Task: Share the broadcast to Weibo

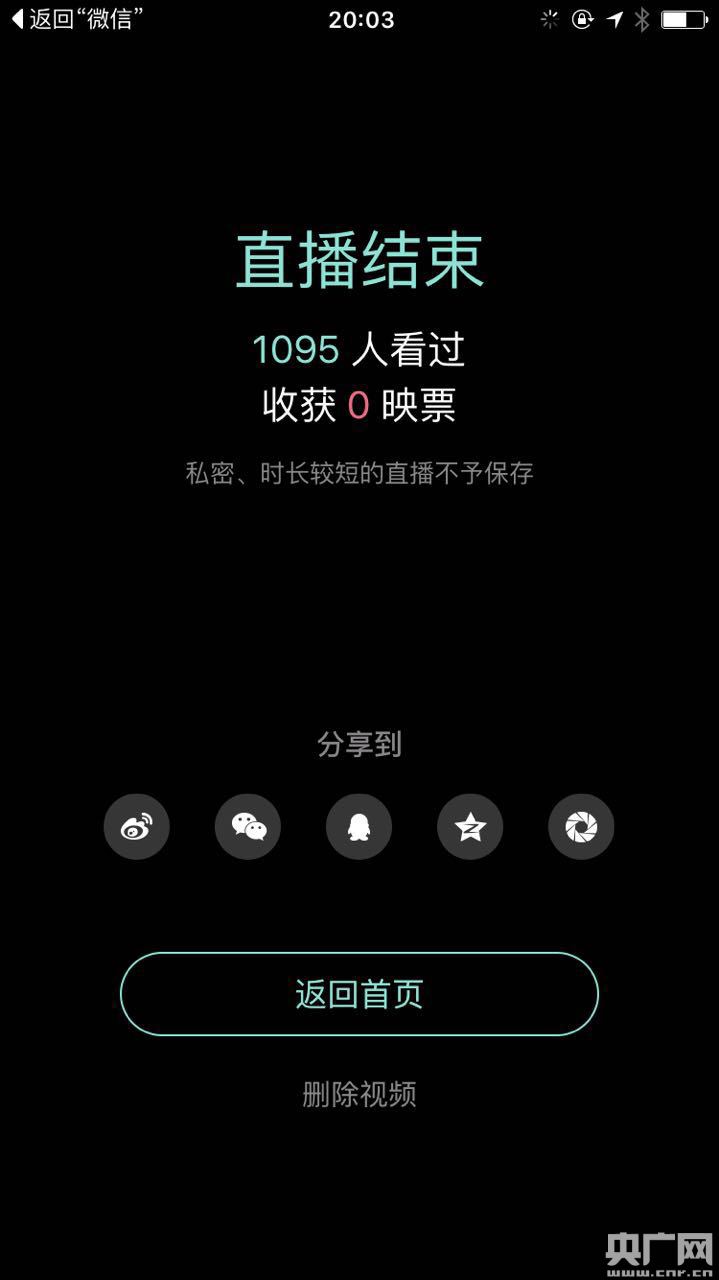Action: [137, 827]
